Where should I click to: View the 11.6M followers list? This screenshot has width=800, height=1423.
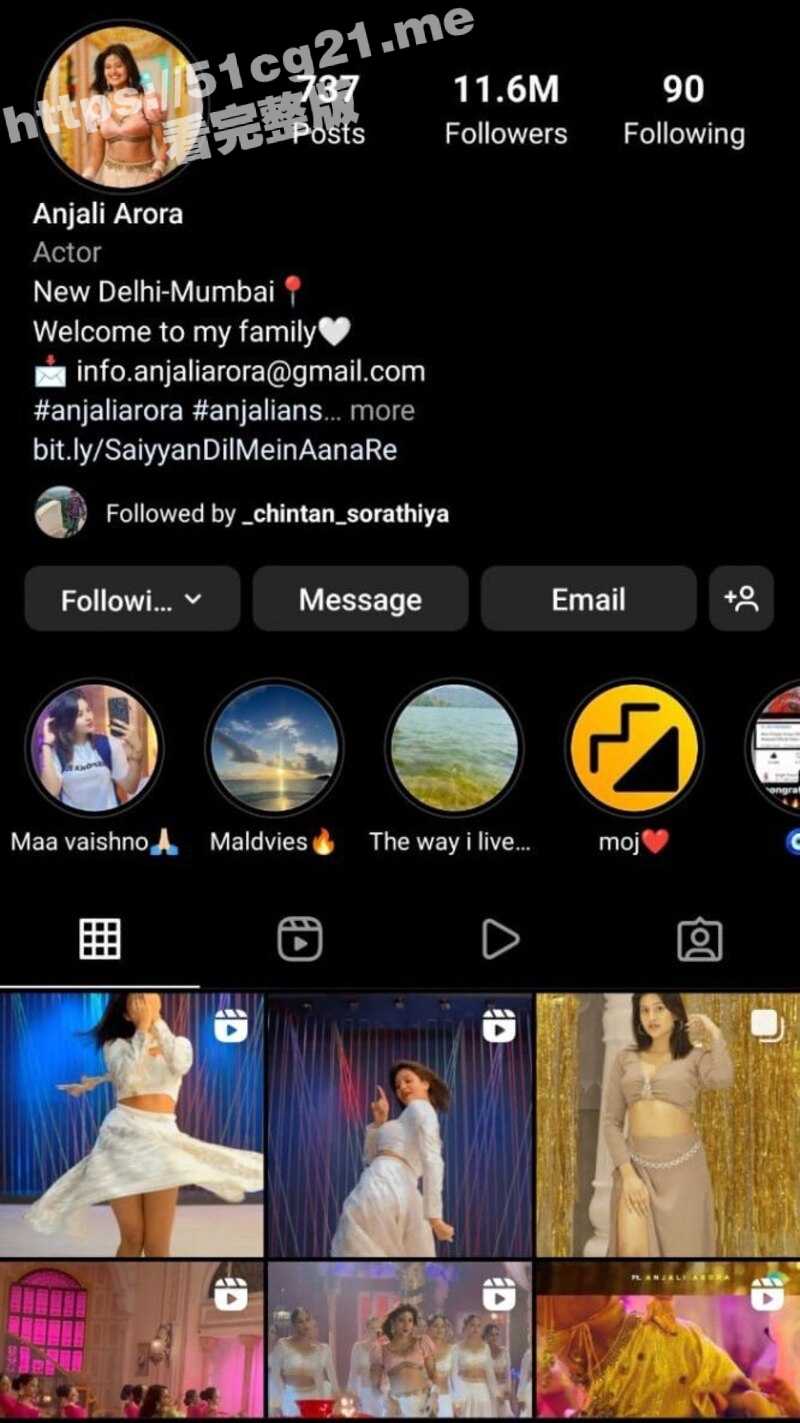click(506, 109)
